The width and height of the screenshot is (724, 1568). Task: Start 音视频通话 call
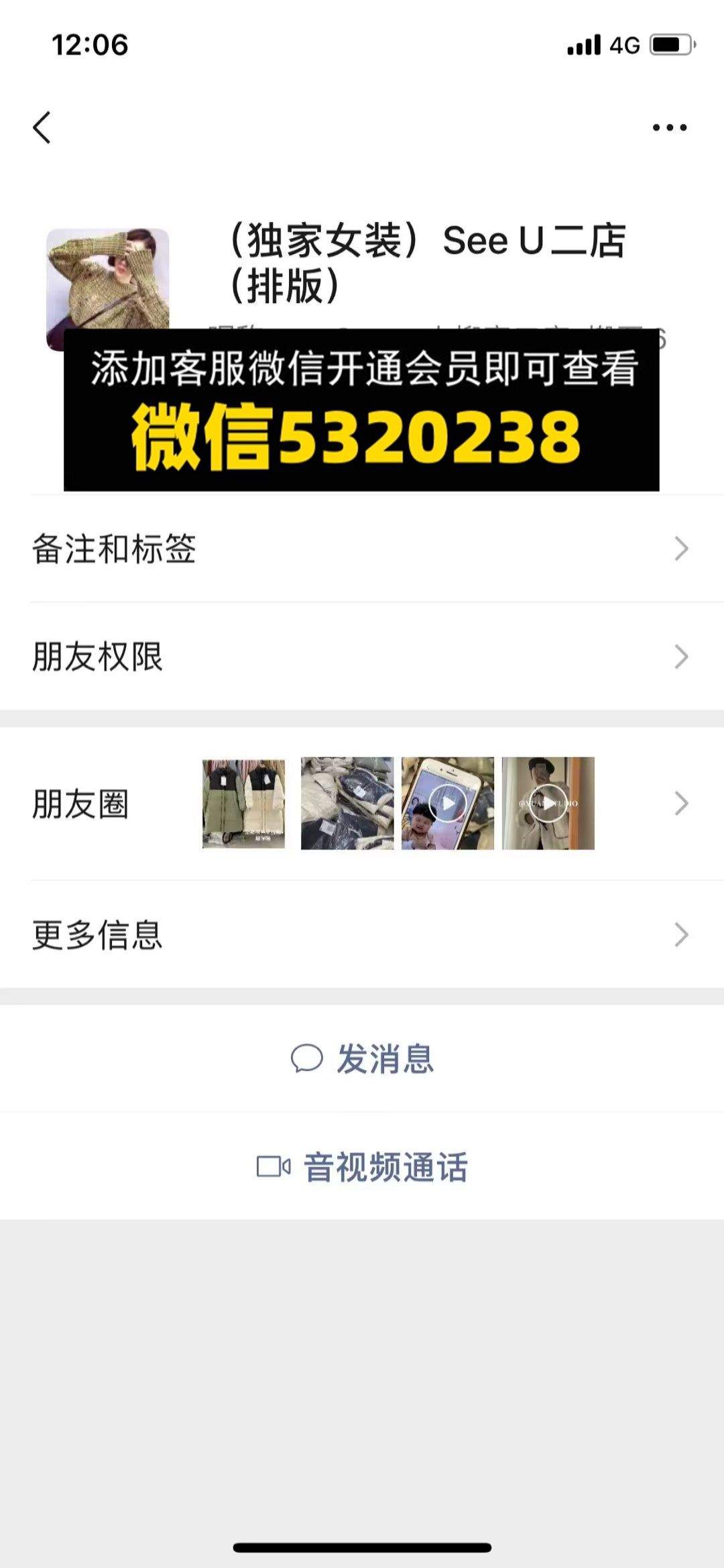362,1167
